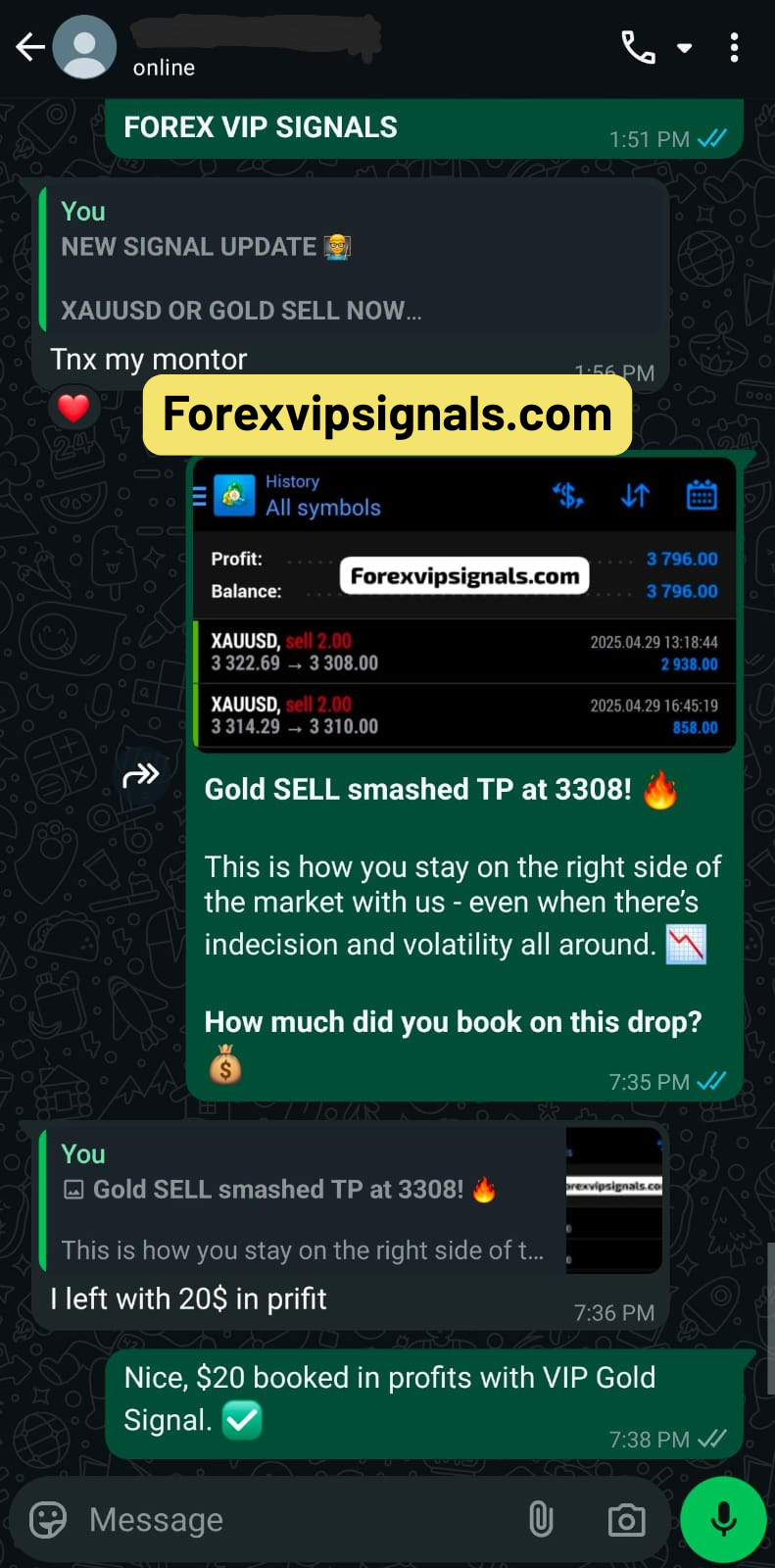Attach a file with the paperclip icon
Screen dimensions: 775x1568
click(x=541, y=1520)
